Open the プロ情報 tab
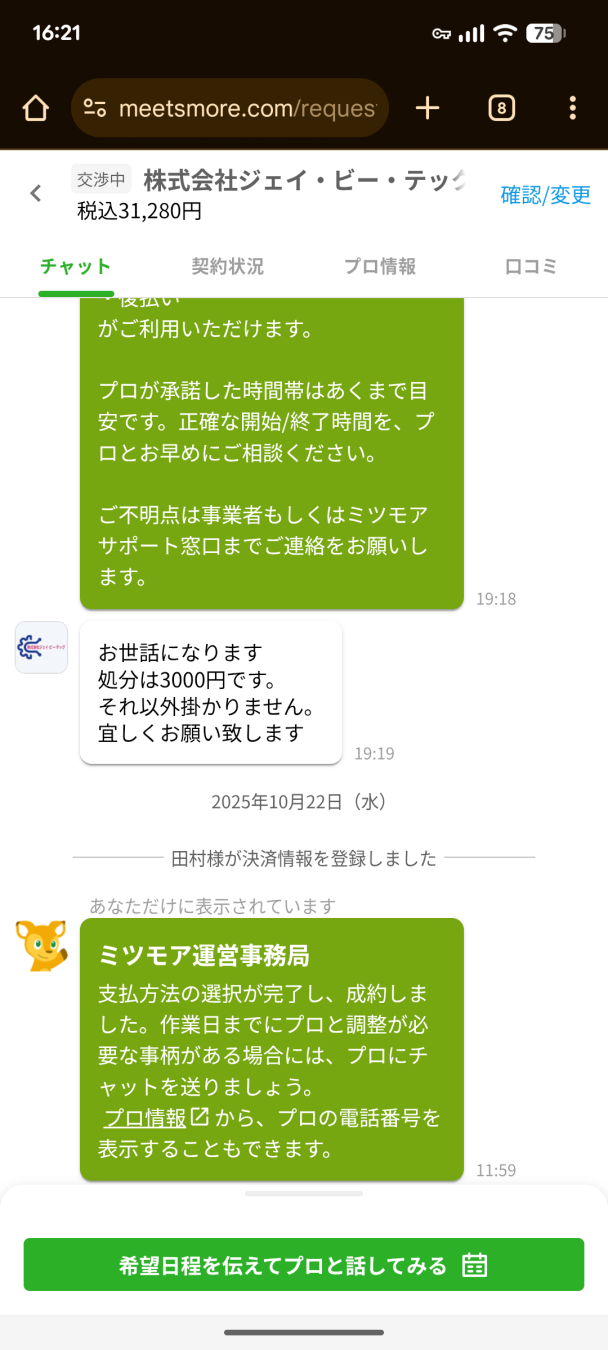Viewport: 608px width, 1350px height. coord(379,267)
